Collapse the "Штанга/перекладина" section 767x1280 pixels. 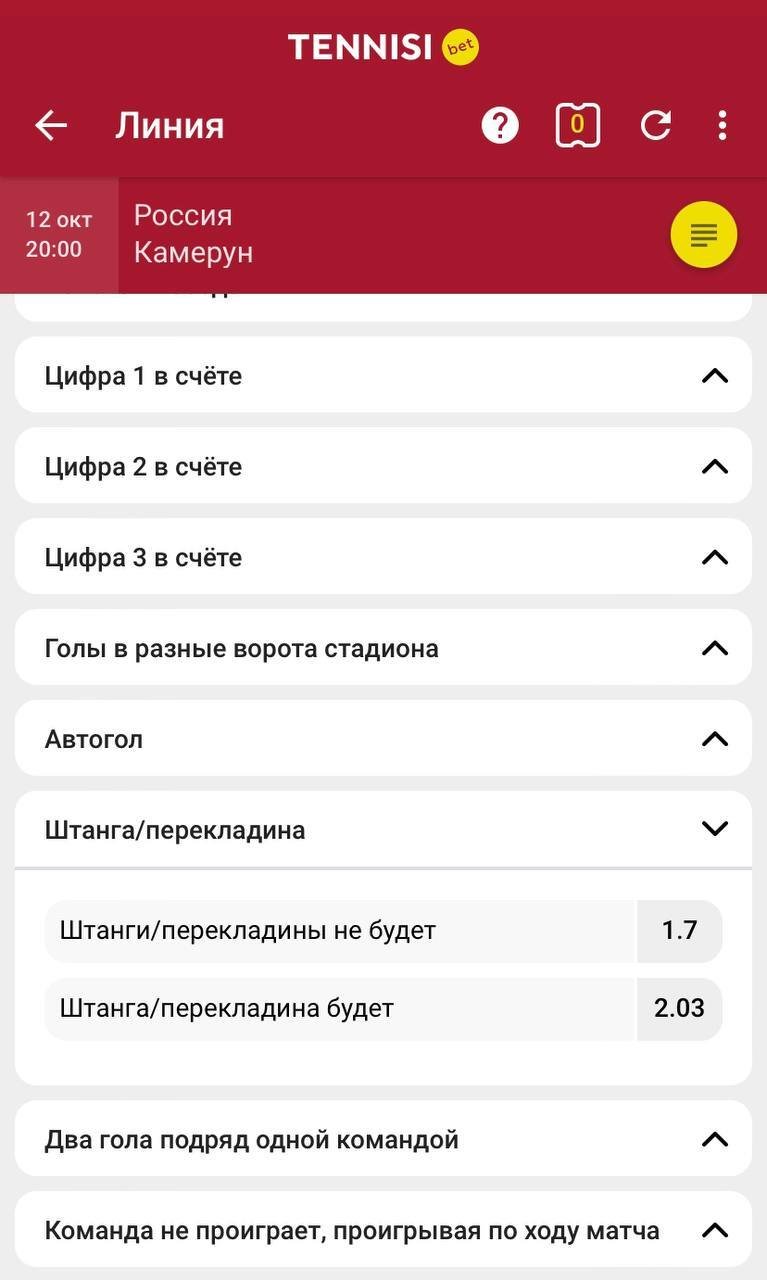(383, 829)
